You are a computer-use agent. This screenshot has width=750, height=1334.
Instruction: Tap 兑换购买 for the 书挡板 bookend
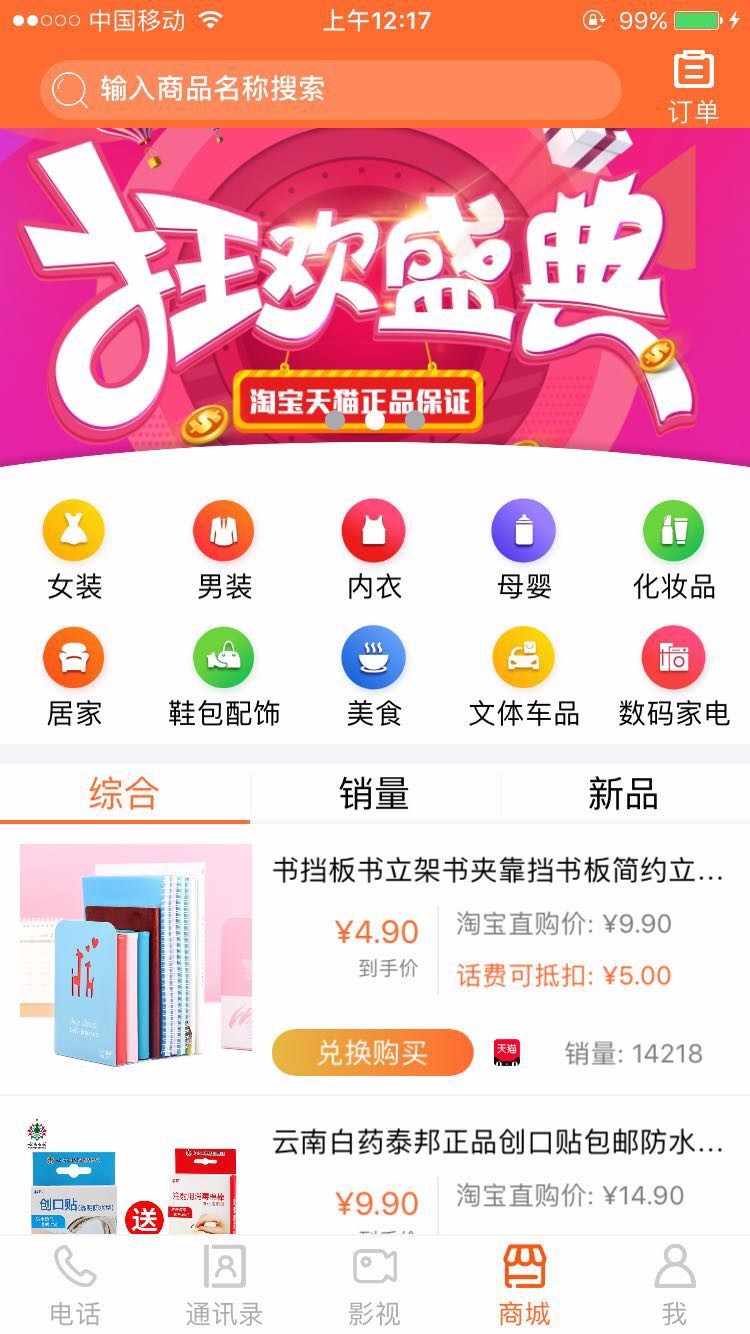(372, 1052)
